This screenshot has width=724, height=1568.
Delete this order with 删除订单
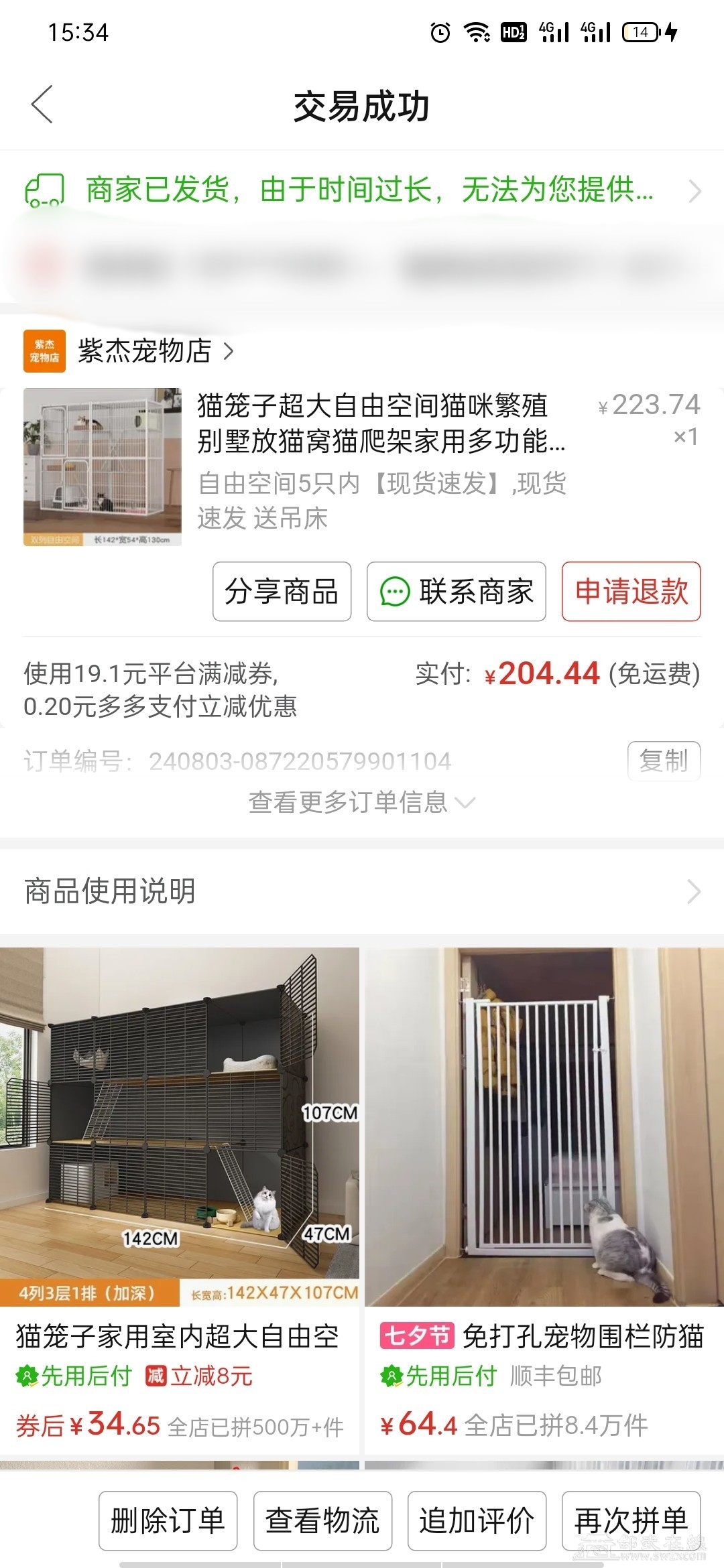168,1520
